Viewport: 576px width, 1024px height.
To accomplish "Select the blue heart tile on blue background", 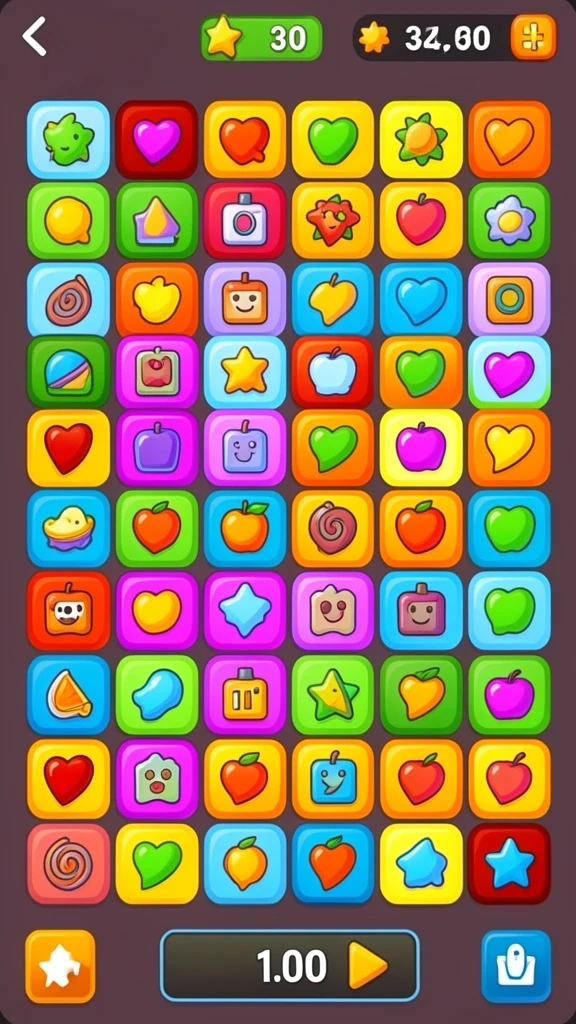I will click(x=421, y=299).
